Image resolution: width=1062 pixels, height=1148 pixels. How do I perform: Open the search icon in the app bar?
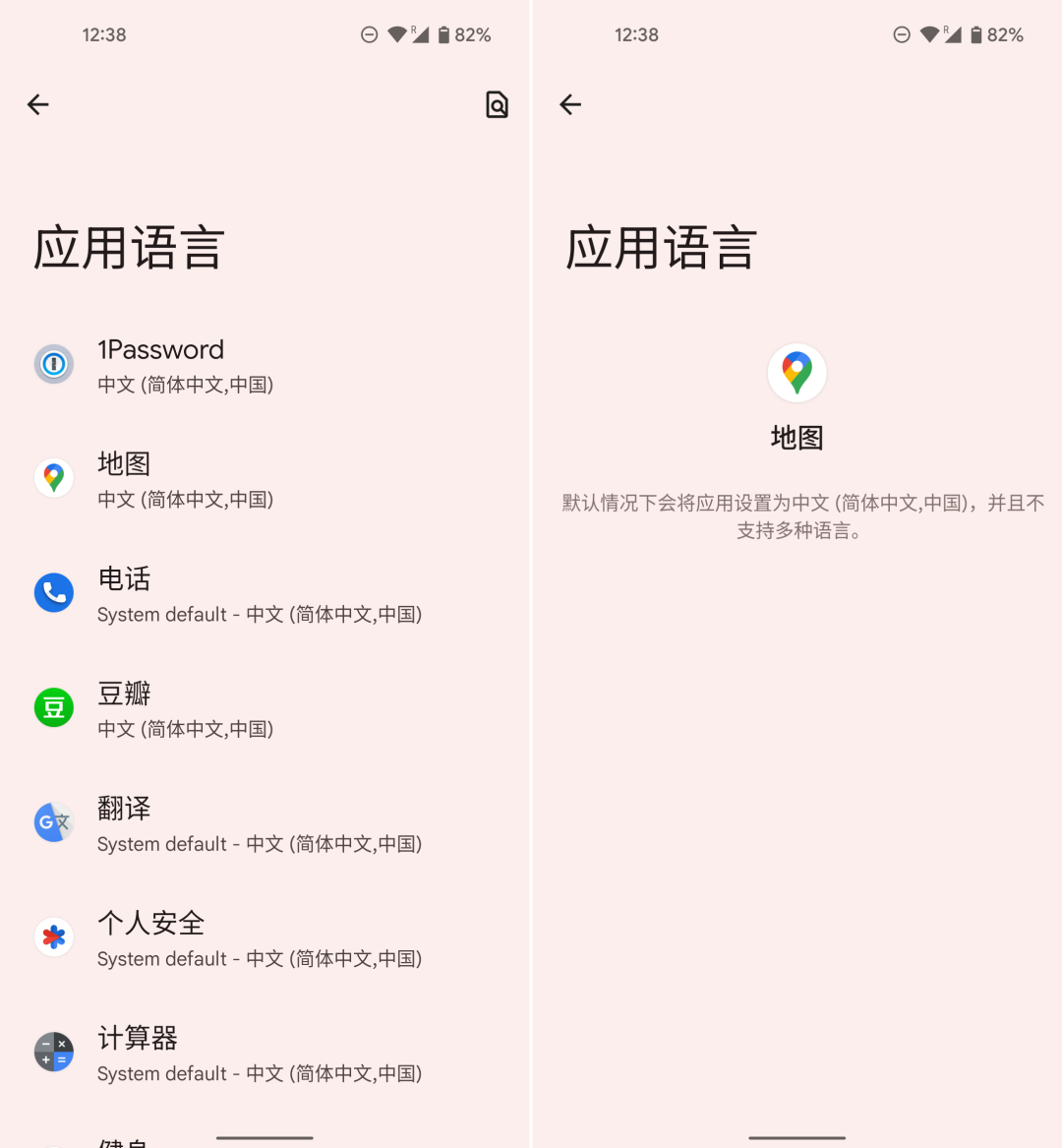(x=497, y=104)
